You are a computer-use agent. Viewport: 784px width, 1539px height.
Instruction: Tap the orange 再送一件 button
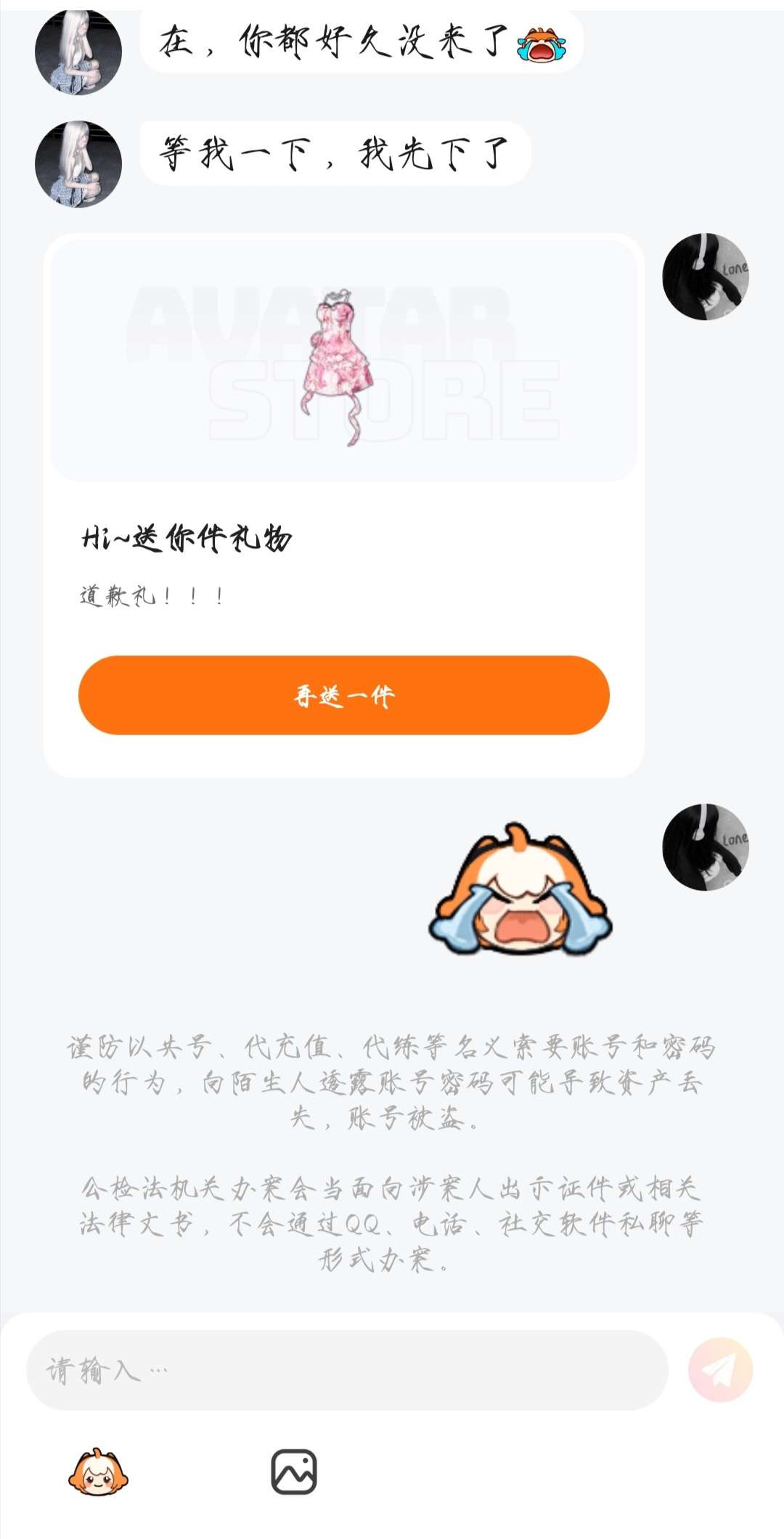coord(344,695)
